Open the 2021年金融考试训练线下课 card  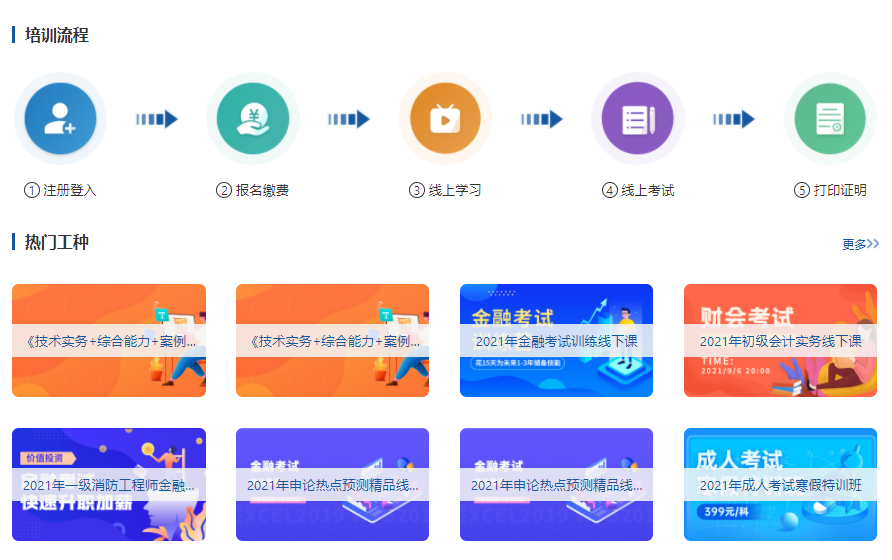coord(556,341)
